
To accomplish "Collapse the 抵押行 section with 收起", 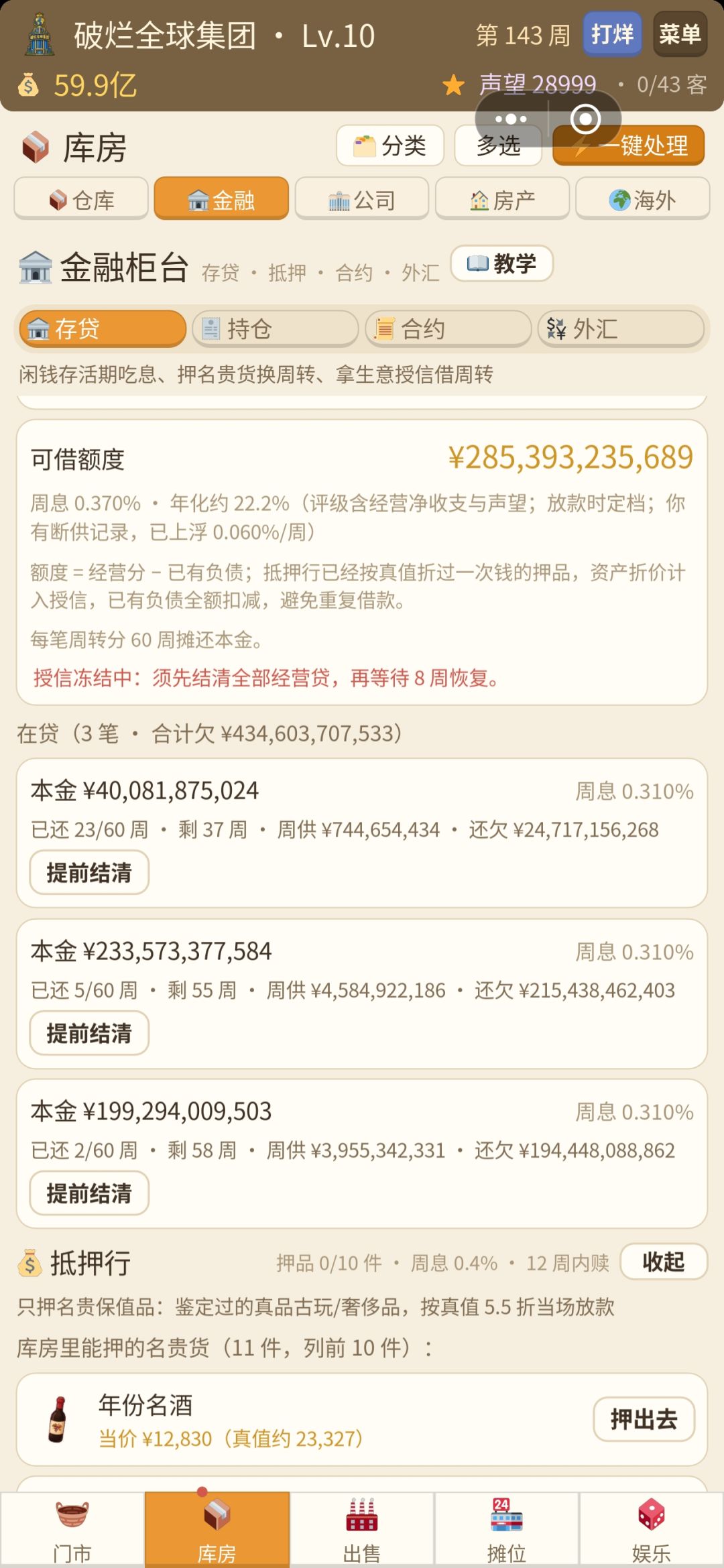I will (664, 1262).
